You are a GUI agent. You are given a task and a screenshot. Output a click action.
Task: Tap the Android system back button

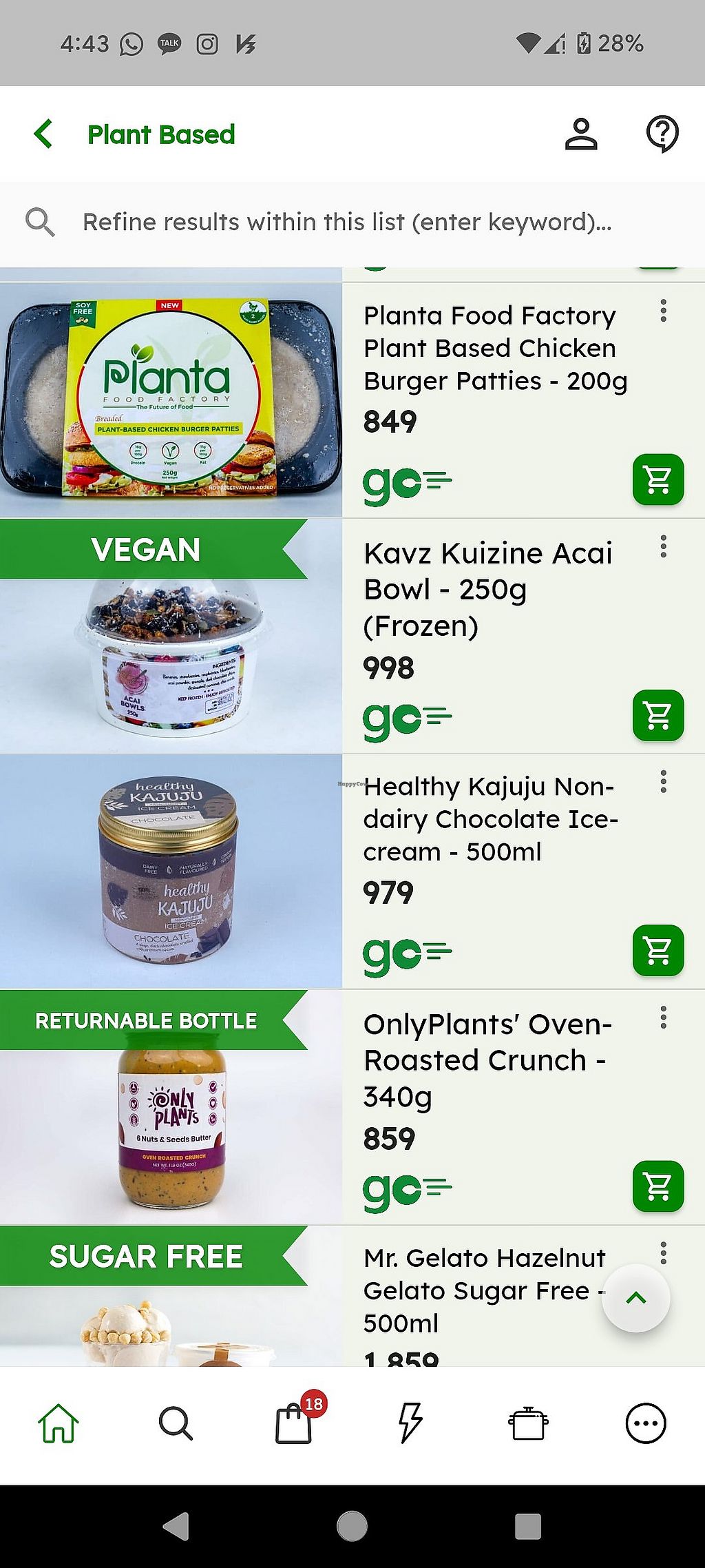pos(176,1526)
